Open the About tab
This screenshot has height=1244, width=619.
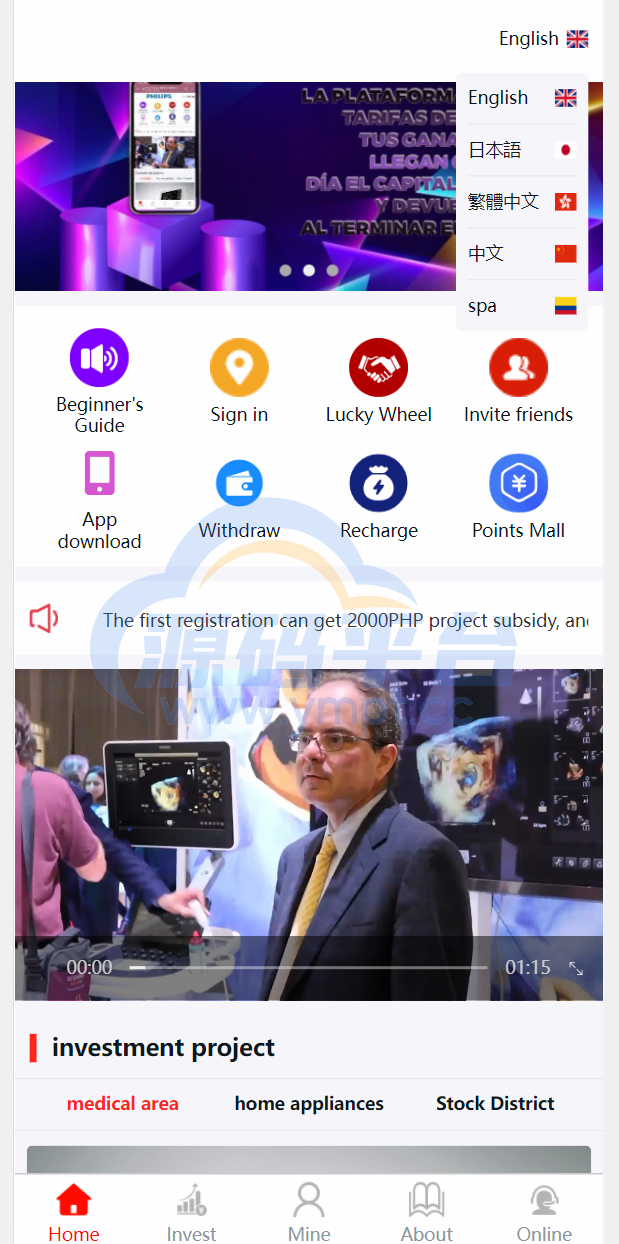coord(427,1212)
